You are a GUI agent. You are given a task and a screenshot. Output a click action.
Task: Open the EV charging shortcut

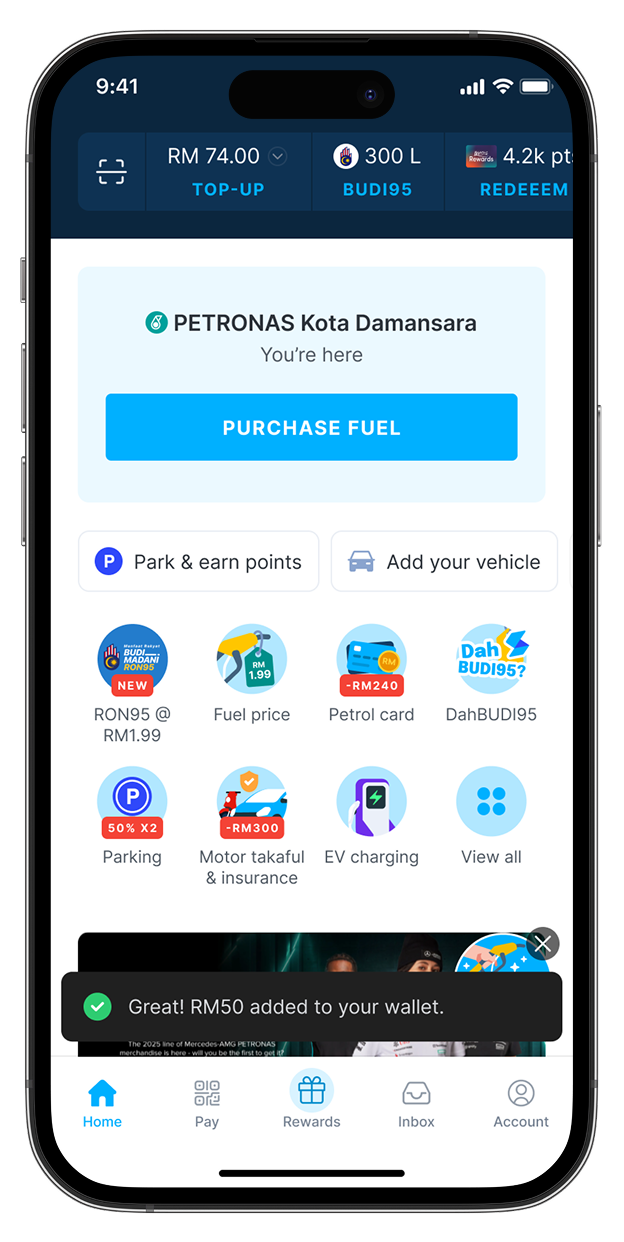[371, 802]
